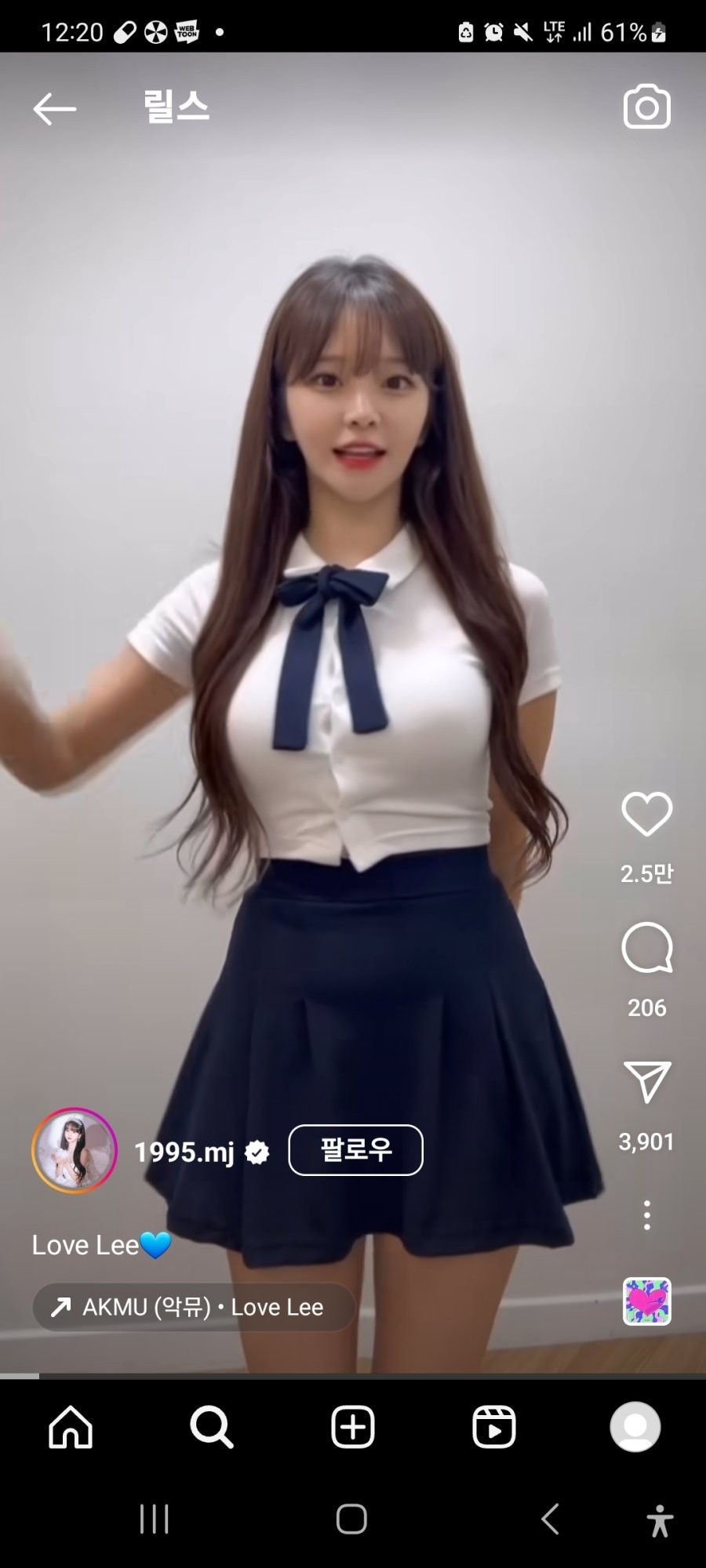Follow 1995.mj with the 팔로우 button
Screen dimensions: 706x1568
(355, 1150)
